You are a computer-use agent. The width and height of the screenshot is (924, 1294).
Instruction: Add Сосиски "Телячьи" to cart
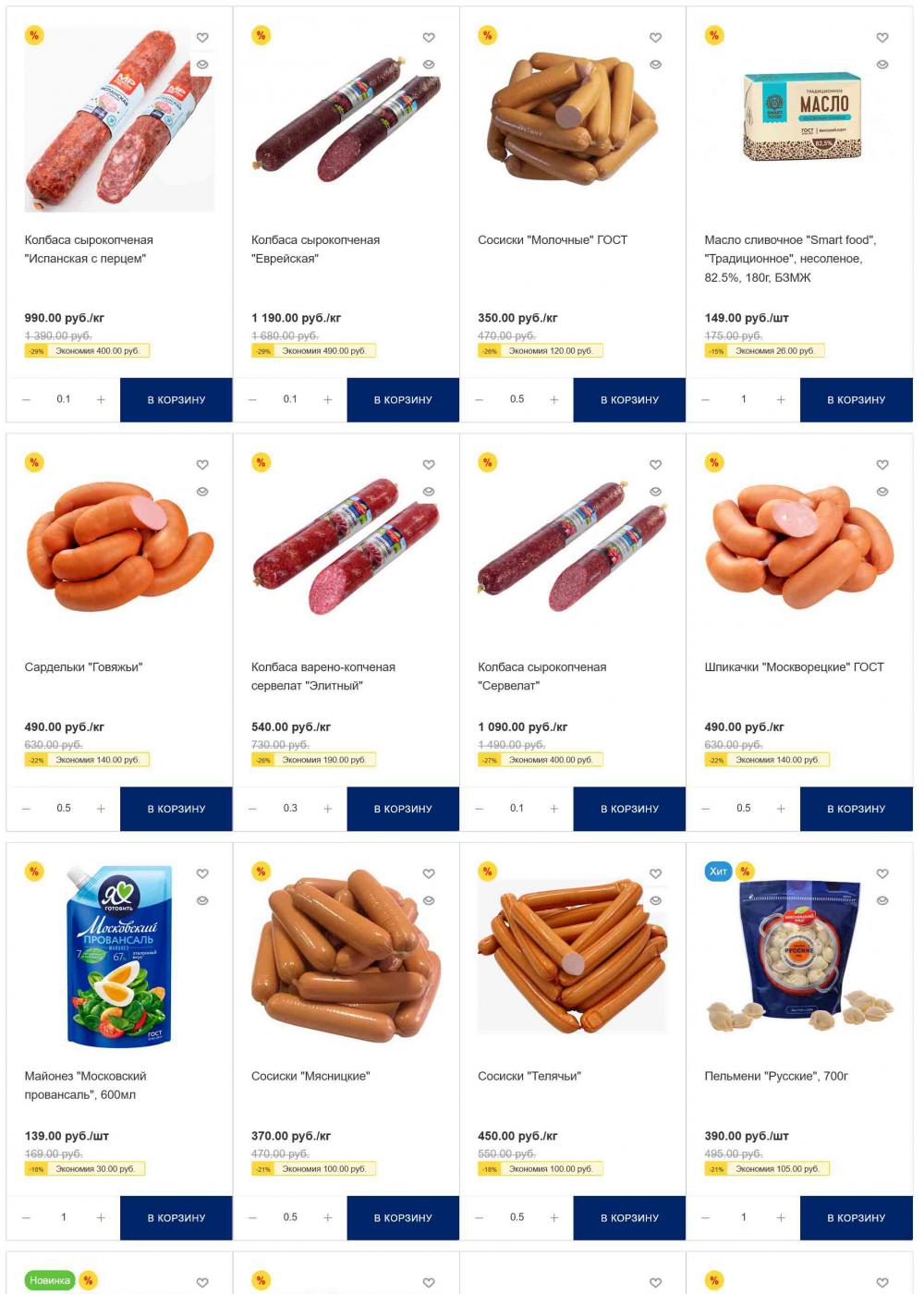click(629, 1218)
